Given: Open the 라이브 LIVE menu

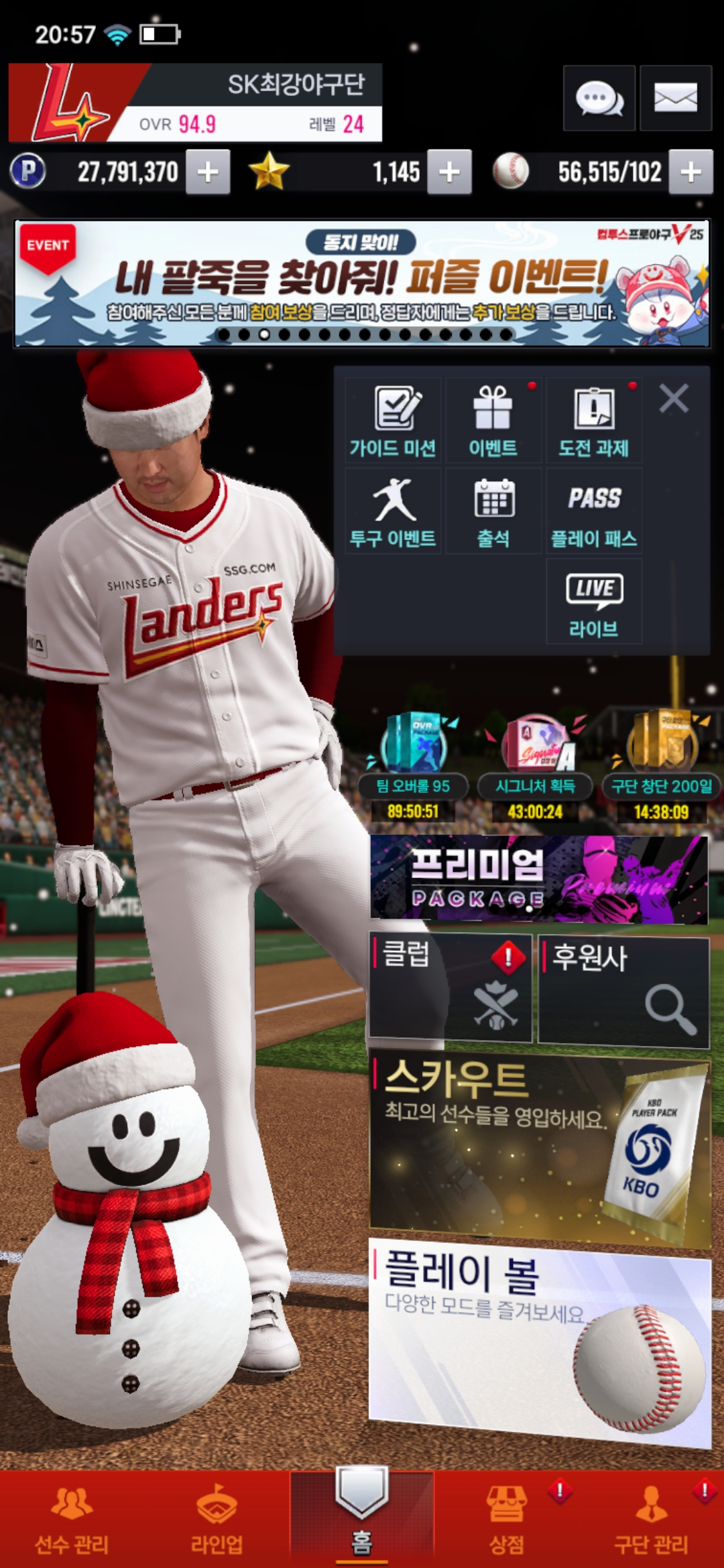Looking at the screenshot, I should pyautogui.click(x=594, y=602).
